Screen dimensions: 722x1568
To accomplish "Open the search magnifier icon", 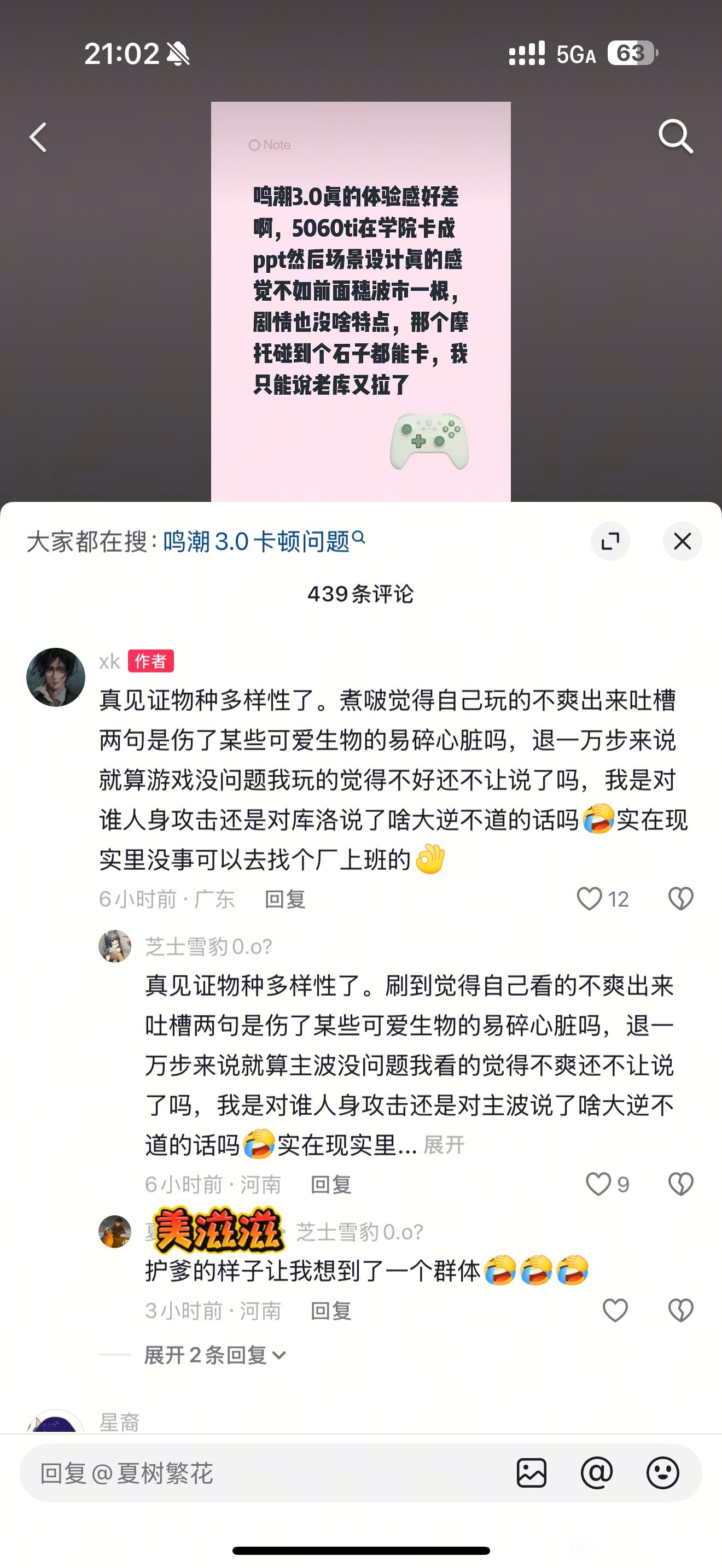I will pos(675,136).
